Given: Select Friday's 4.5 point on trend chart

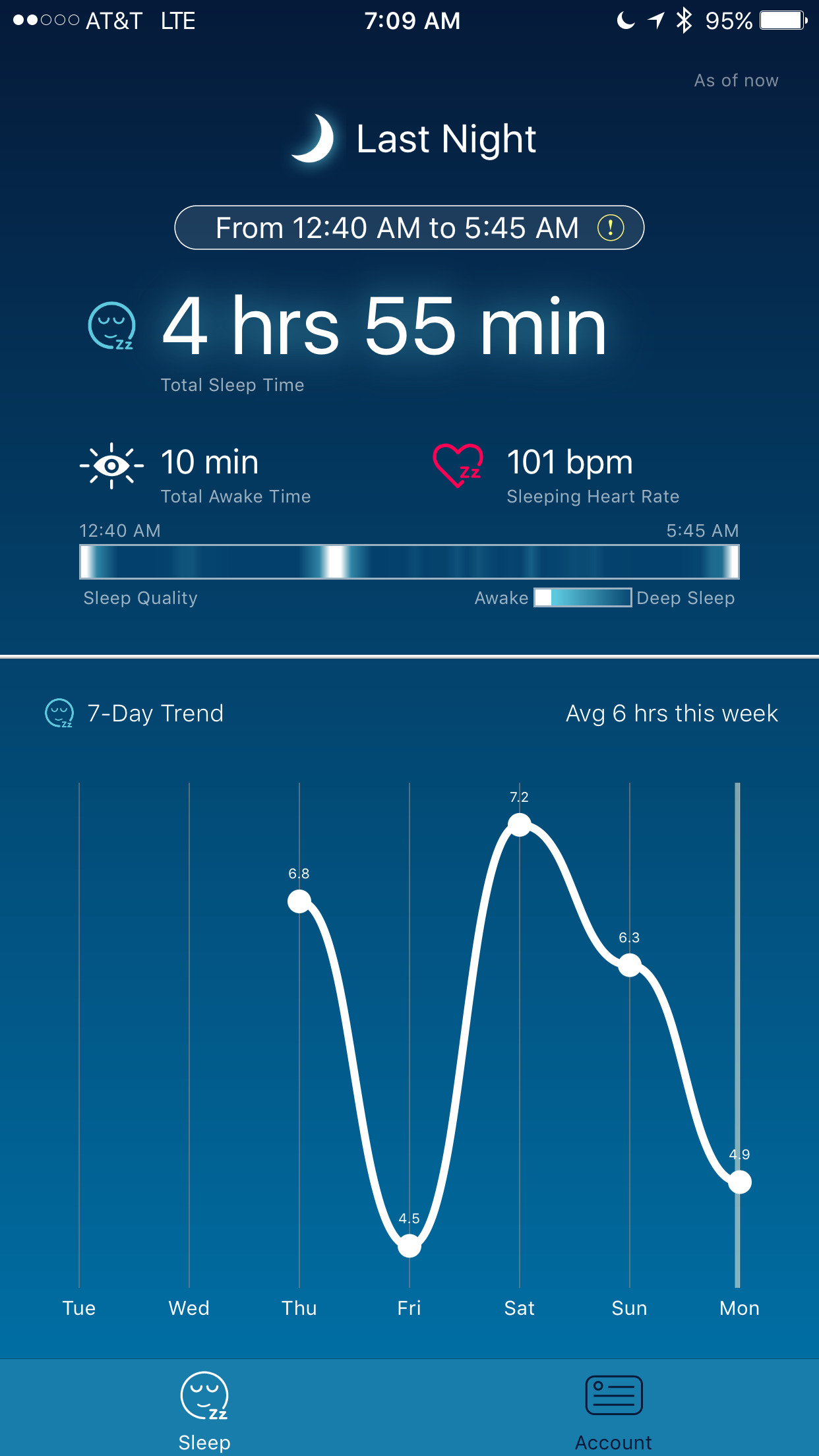Looking at the screenshot, I should 409,1246.
